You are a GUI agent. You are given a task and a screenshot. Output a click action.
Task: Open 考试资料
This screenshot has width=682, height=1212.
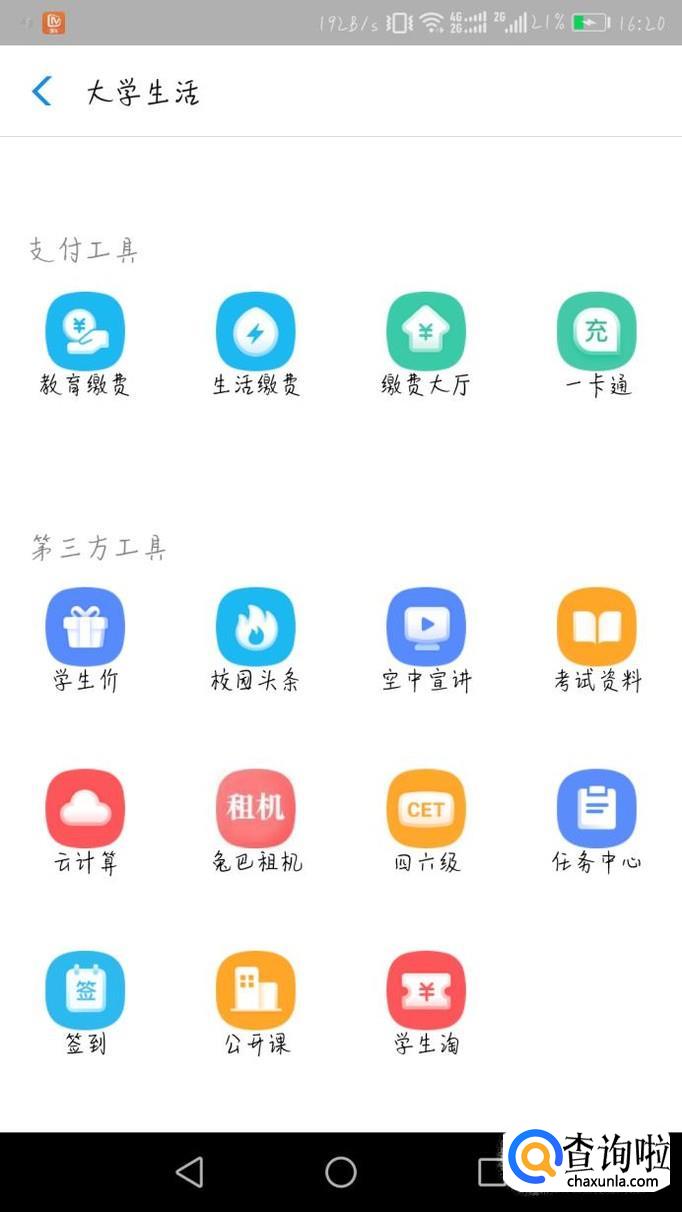[x=596, y=627]
